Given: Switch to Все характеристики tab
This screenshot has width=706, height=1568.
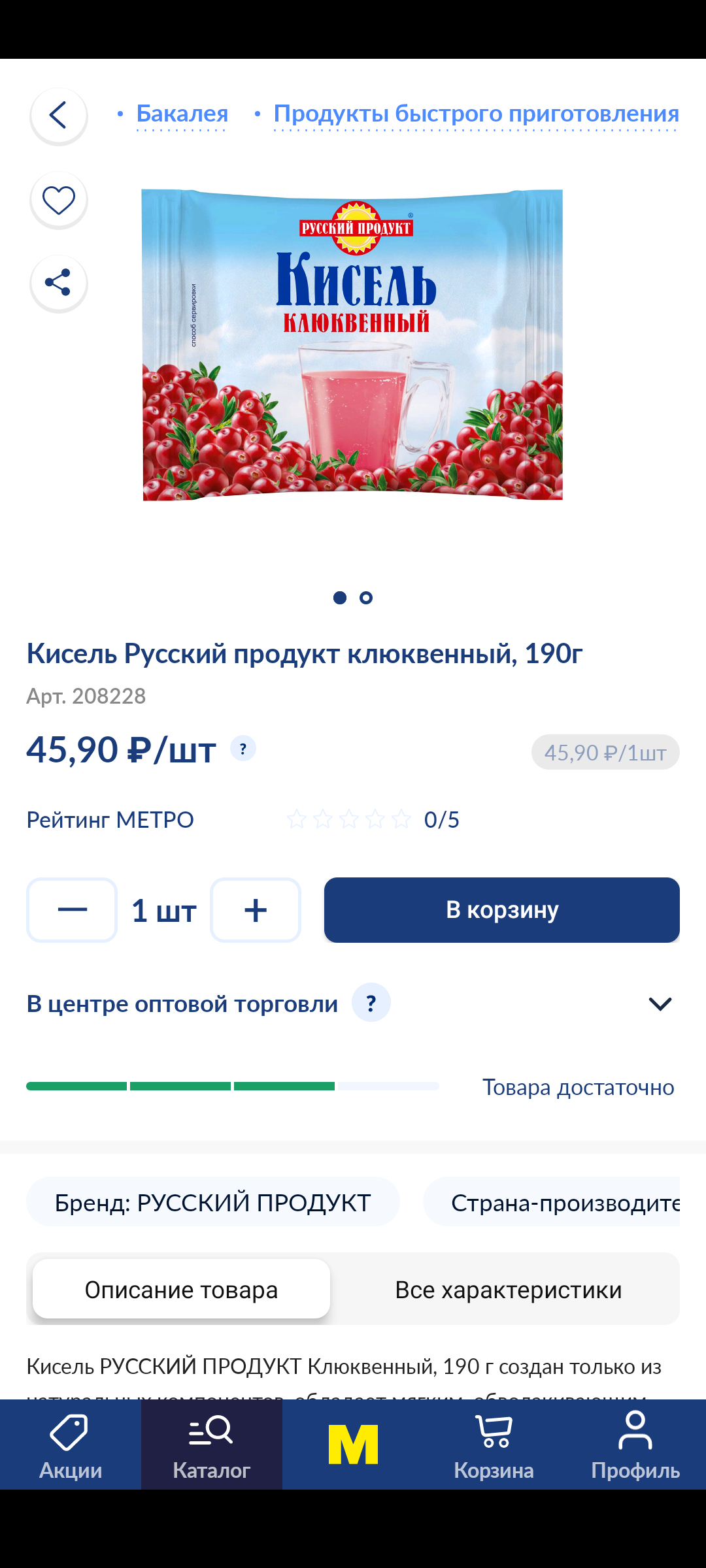Looking at the screenshot, I should (x=508, y=1290).
